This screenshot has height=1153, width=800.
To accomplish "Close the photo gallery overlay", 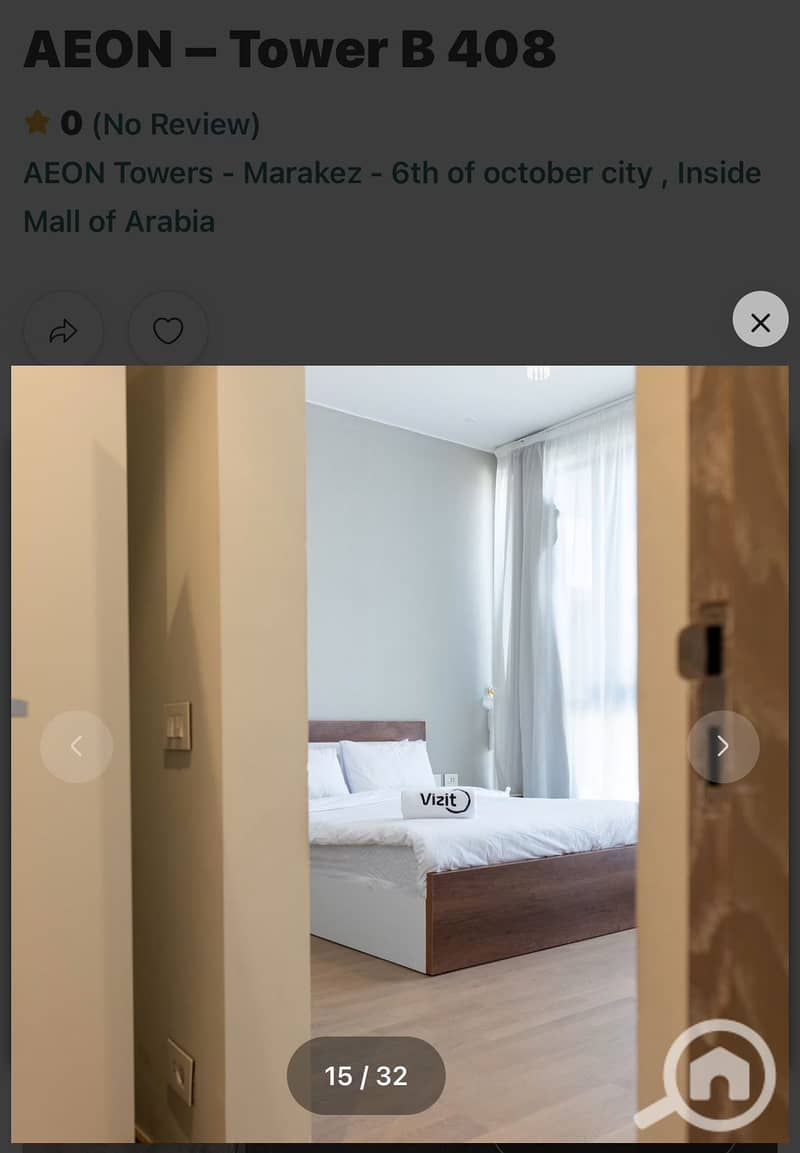I will click(x=760, y=320).
